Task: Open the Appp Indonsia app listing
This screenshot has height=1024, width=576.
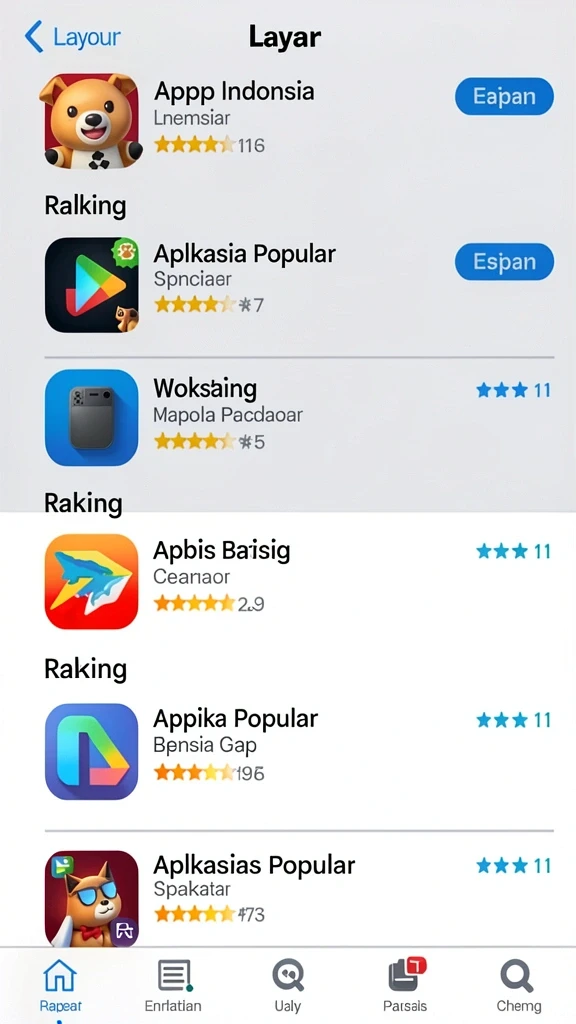Action: (x=287, y=120)
